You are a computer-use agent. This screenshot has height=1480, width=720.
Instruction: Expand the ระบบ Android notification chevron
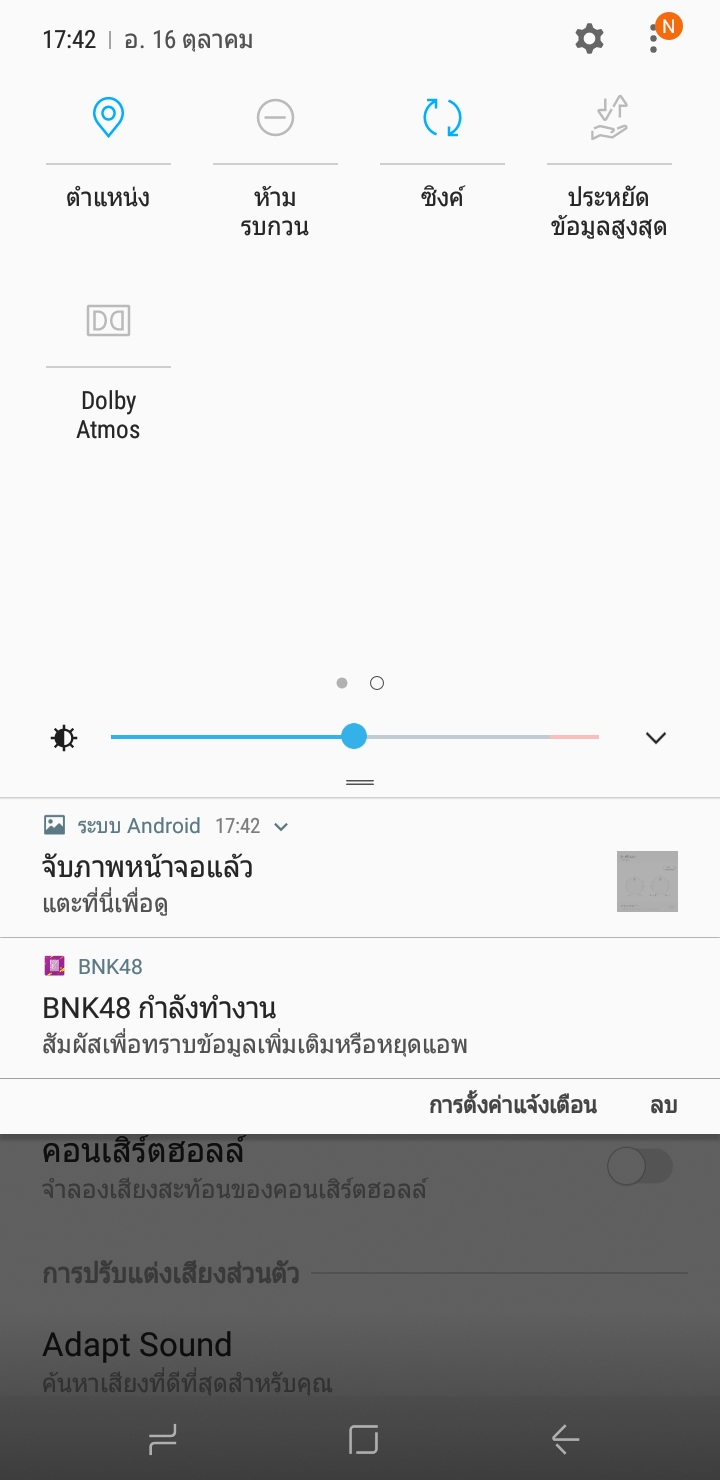coord(281,827)
